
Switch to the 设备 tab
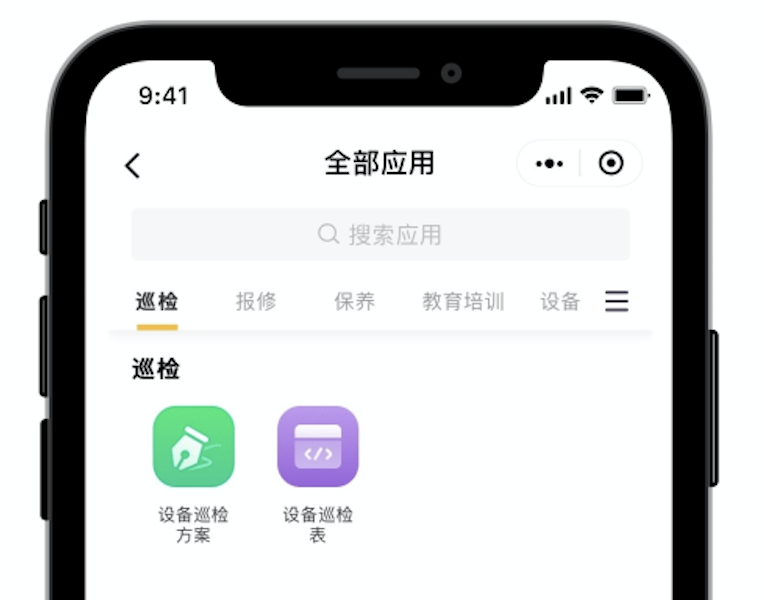(x=560, y=301)
